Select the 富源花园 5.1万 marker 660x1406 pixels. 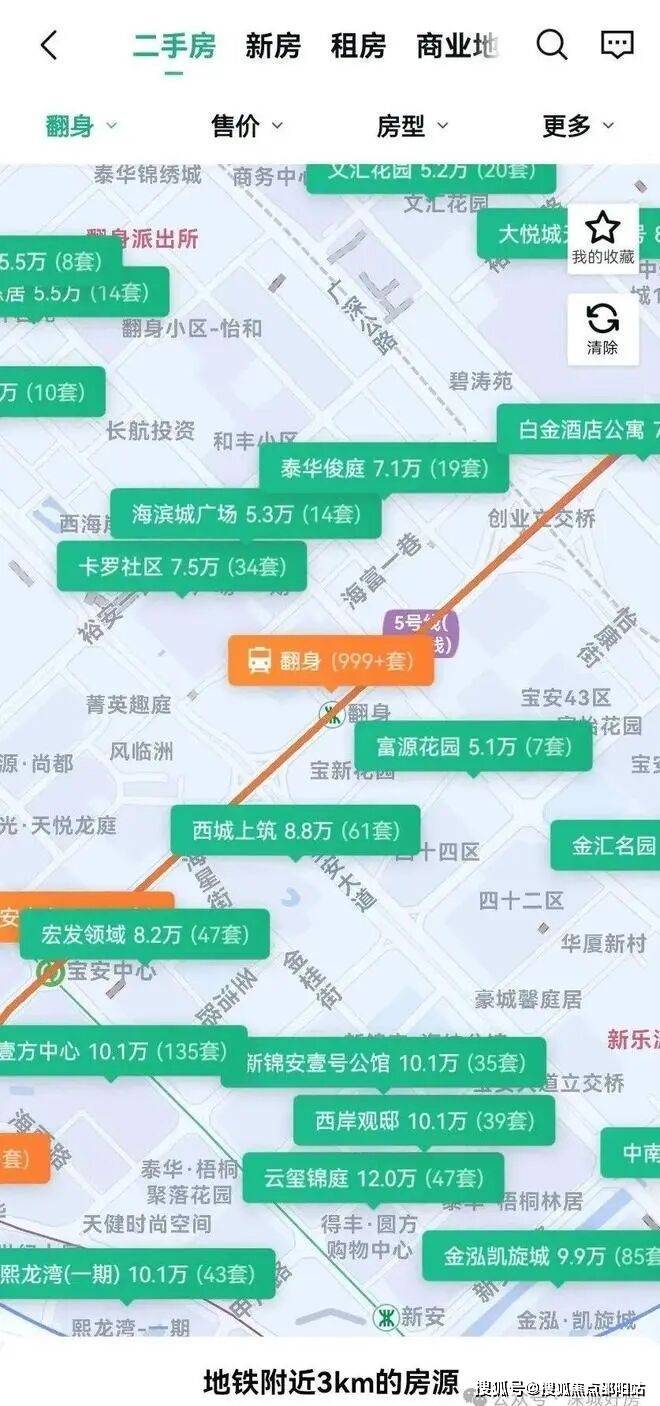pos(473,746)
